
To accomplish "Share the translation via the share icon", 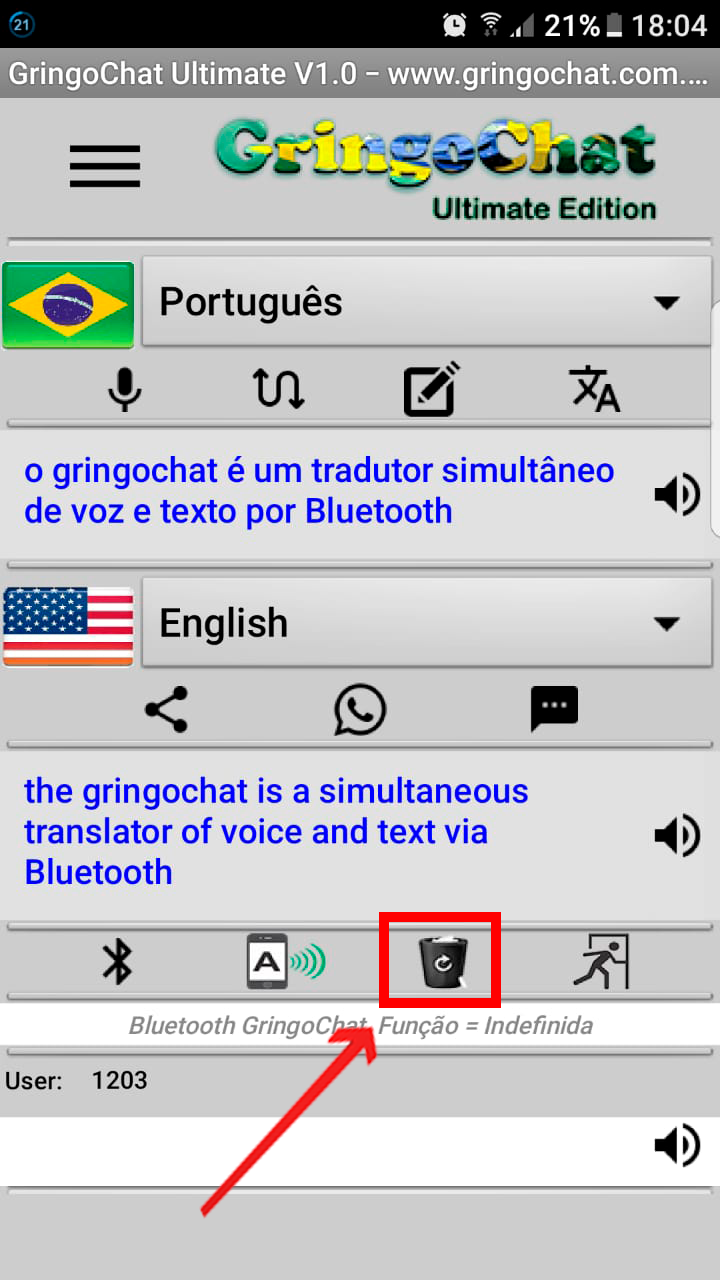I will (x=167, y=709).
